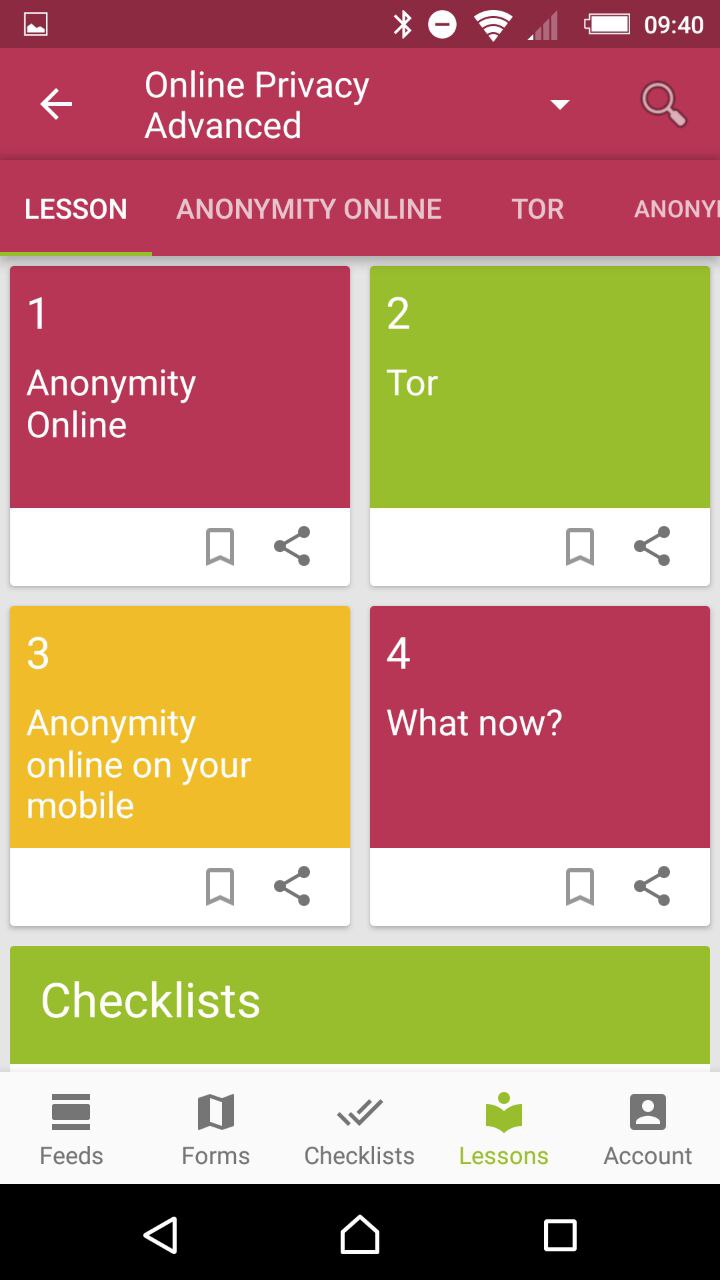
Task: Bookmark lesson 3 Anonymity online on your mobile
Action: pos(220,887)
